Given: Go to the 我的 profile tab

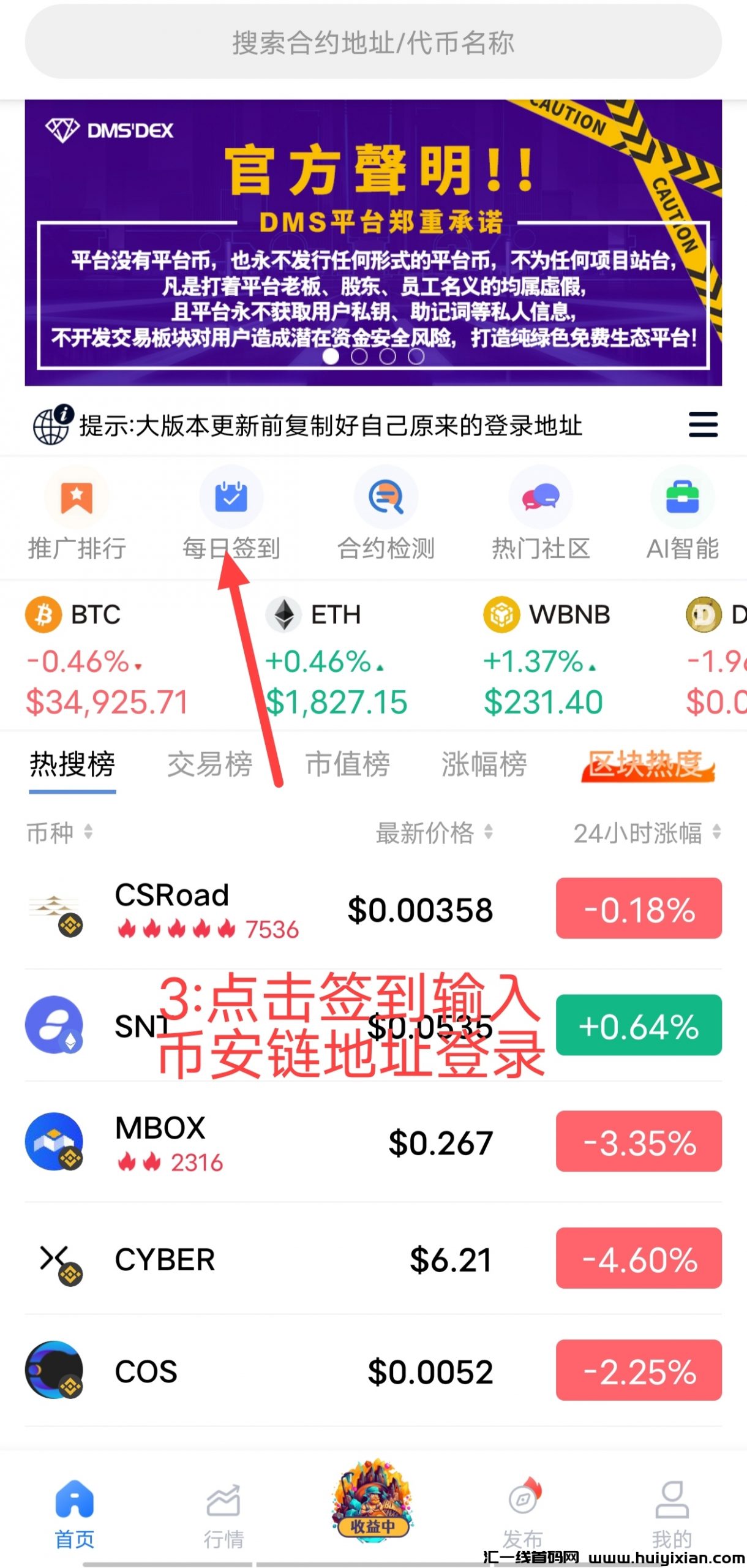Looking at the screenshot, I should (672, 1514).
